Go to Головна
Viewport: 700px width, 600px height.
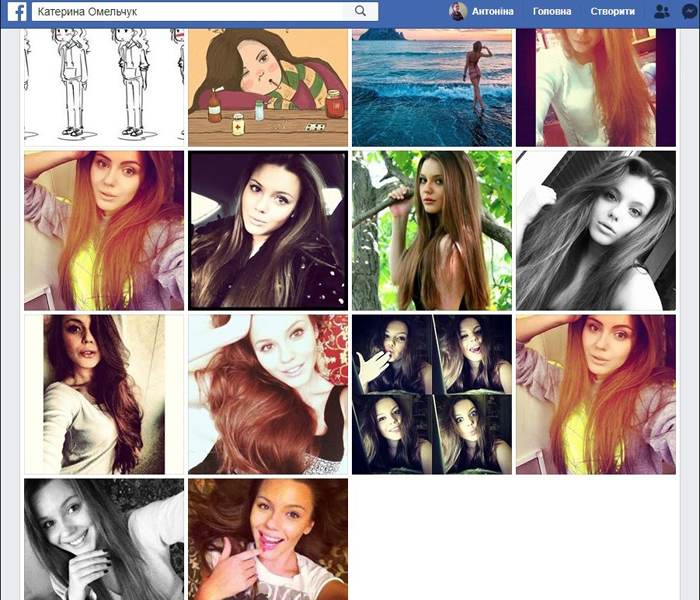click(x=552, y=11)
